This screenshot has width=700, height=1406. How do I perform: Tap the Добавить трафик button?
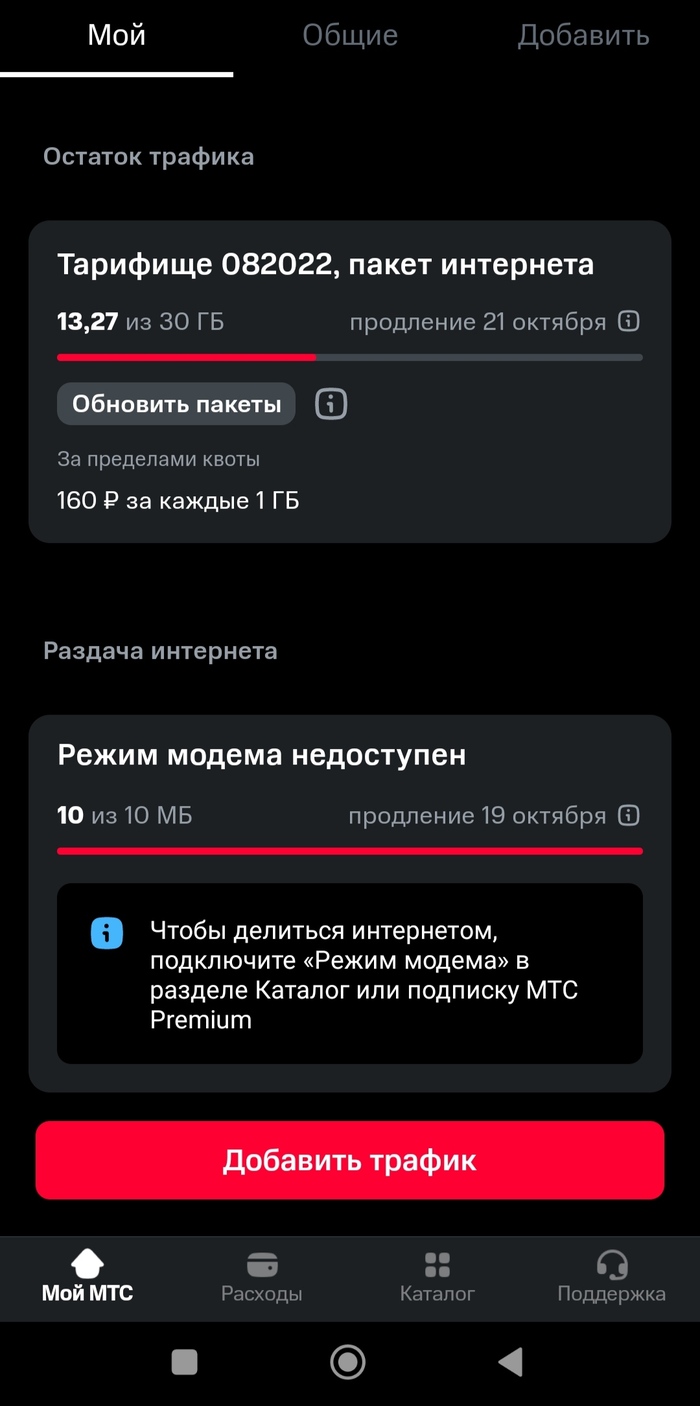[x=350, y=1160]
